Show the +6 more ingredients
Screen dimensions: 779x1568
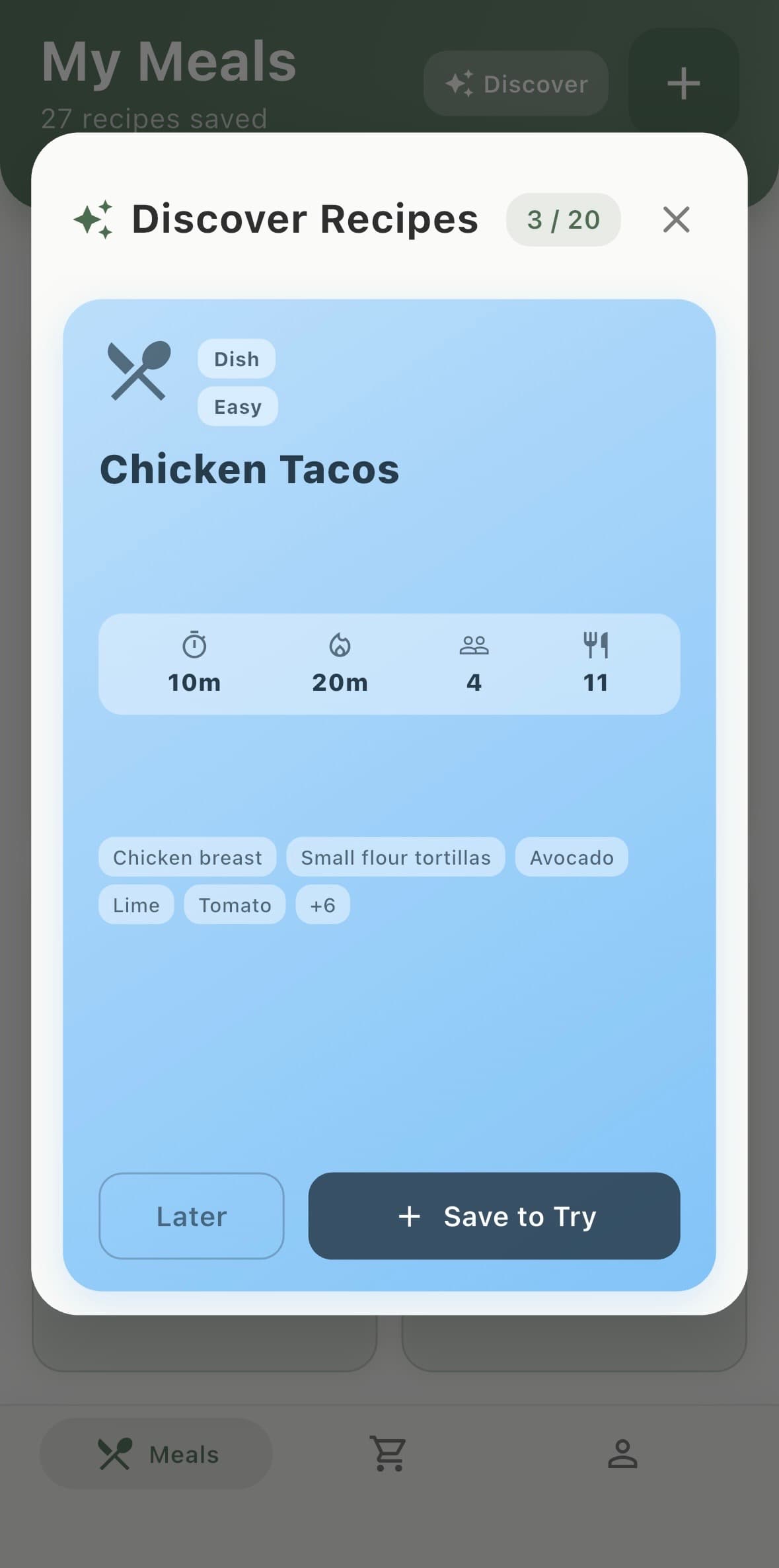tap(322, 904)
